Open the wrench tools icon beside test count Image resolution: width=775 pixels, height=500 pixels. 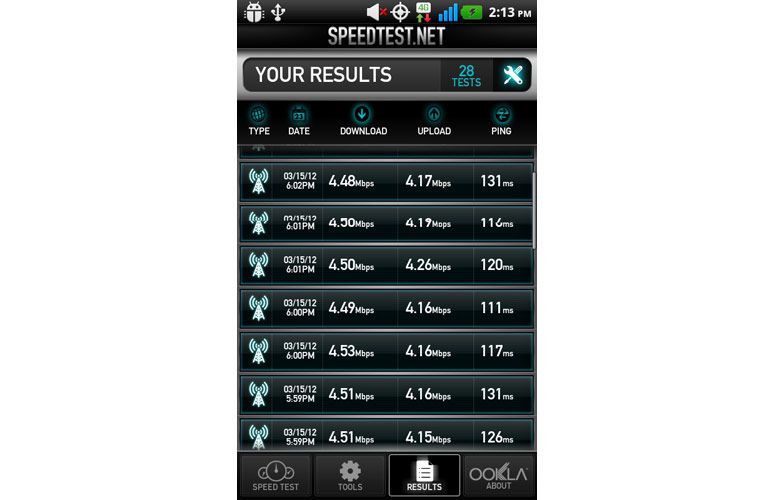click(513, 75)
